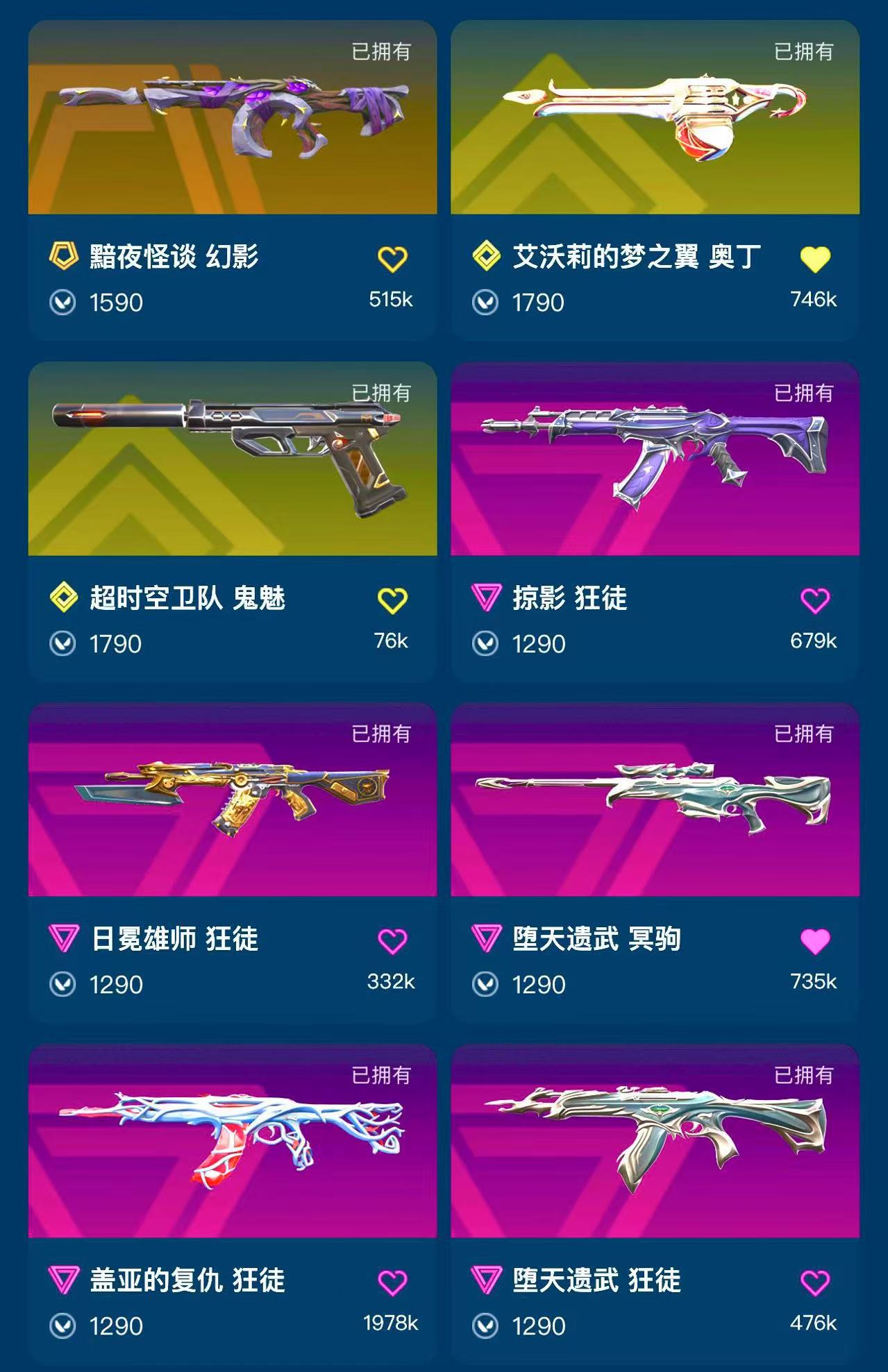
Task: Open the 黯夜怪谈 幻影 skin card
Action: pos(233,180)
